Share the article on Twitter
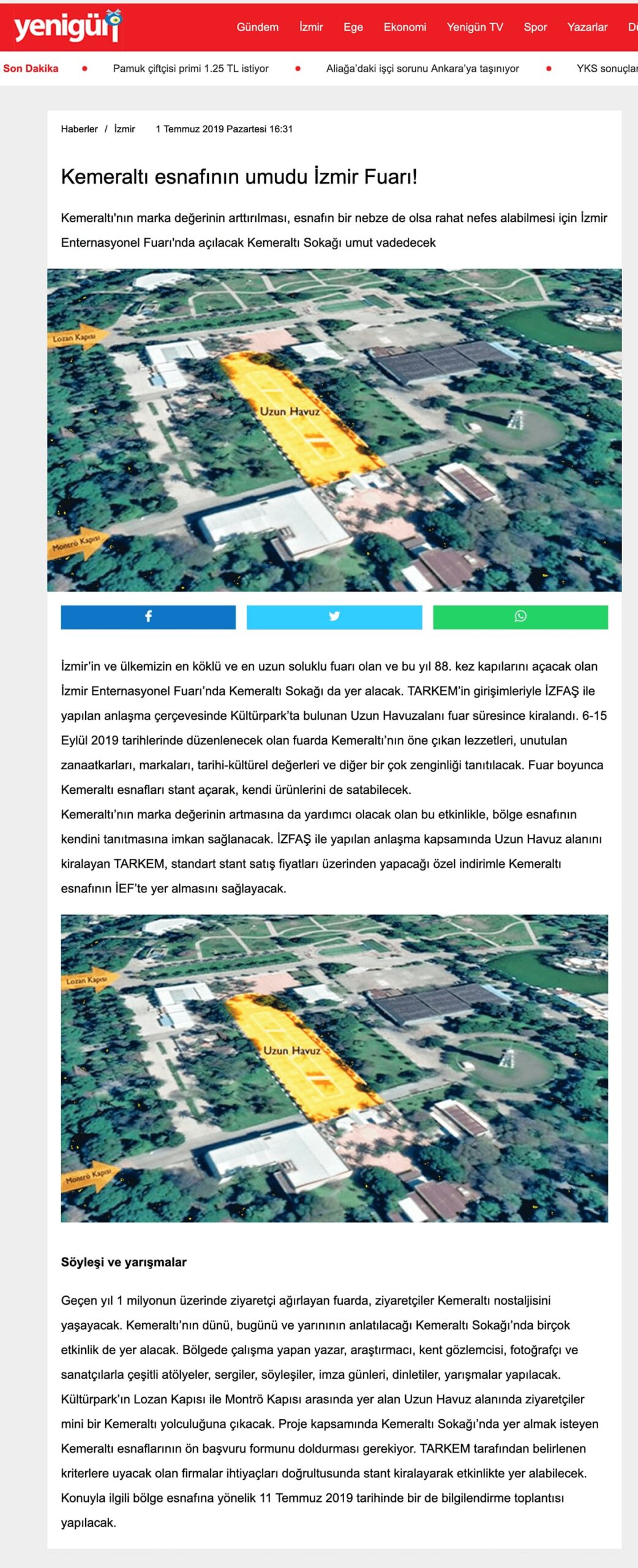Screen dimensions: 638x1568 pos(334,617)
